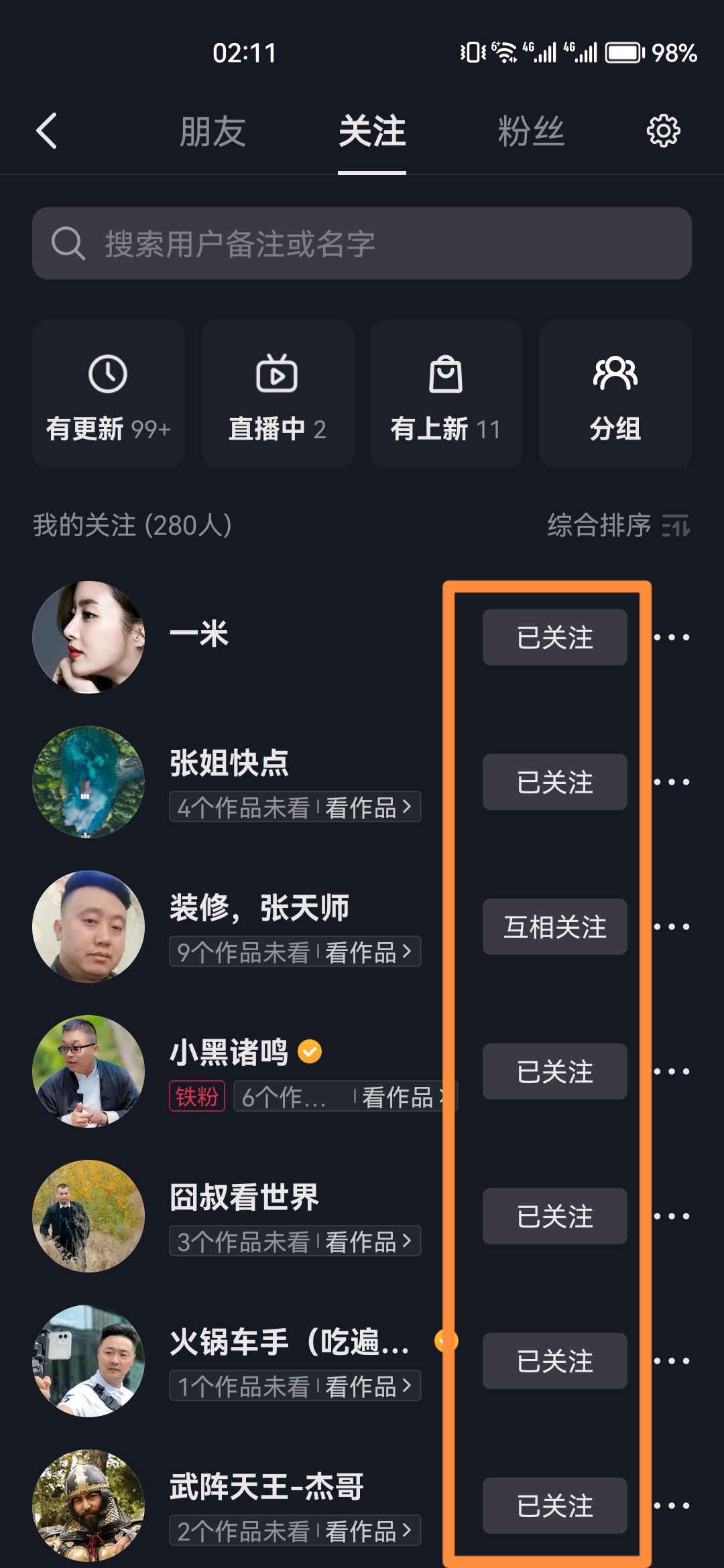
Task: Tap the back arrow at top left
Action: point(47,132)
